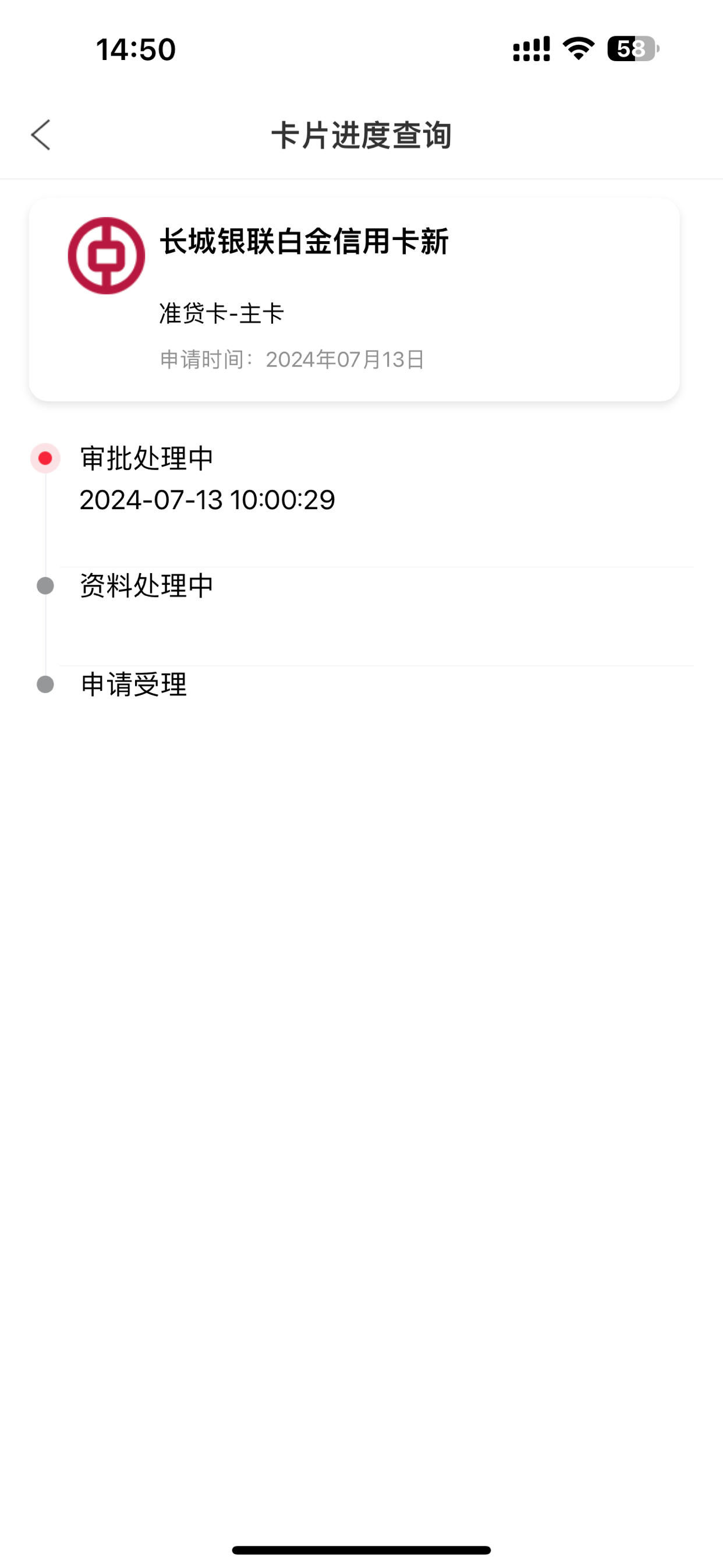Go back using the top-left arrow
Viewport: 723px width, 1568px height.
tap(41, 135)
